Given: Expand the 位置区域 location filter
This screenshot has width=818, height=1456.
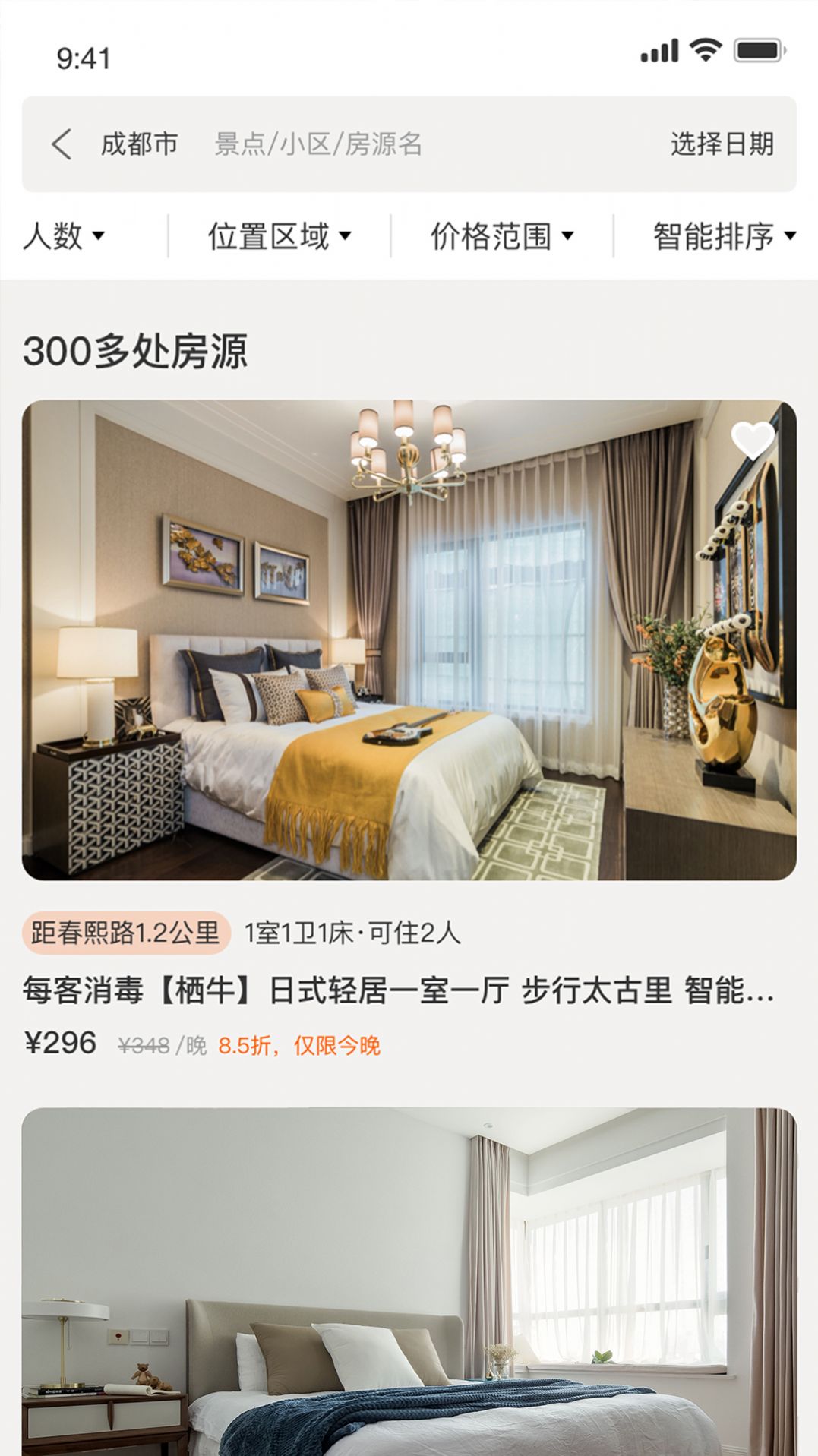Looking at the screenshot, I should click(x=278, y=237).
